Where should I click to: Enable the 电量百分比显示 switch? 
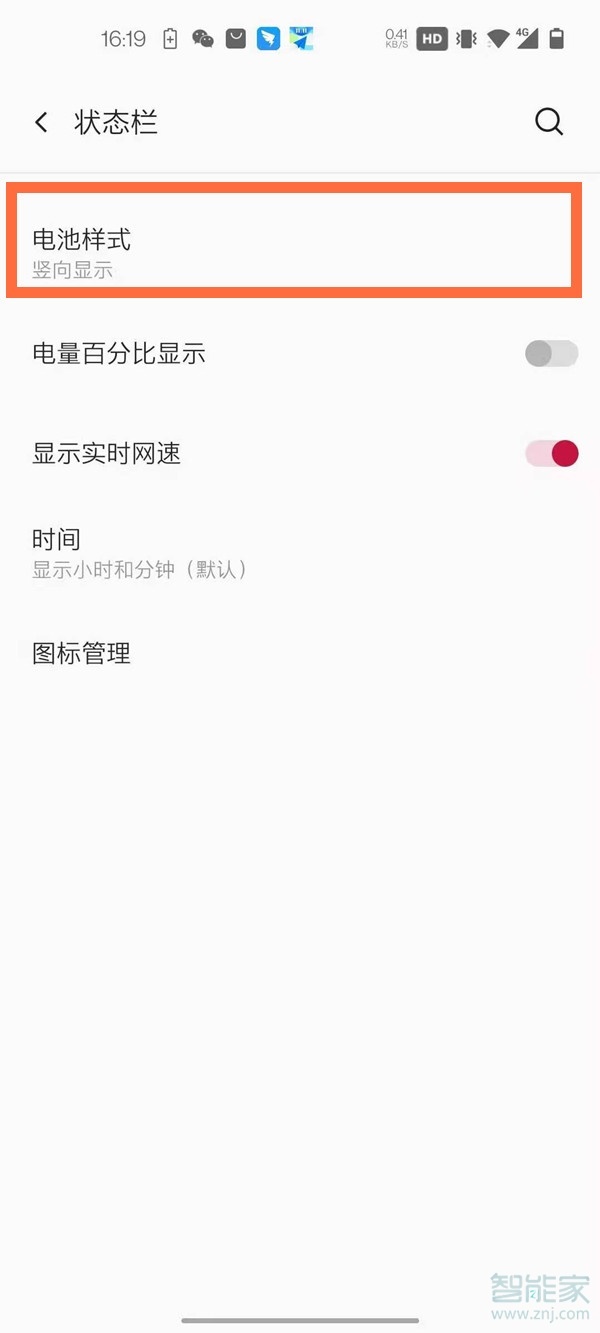click(x=551, y=353)
